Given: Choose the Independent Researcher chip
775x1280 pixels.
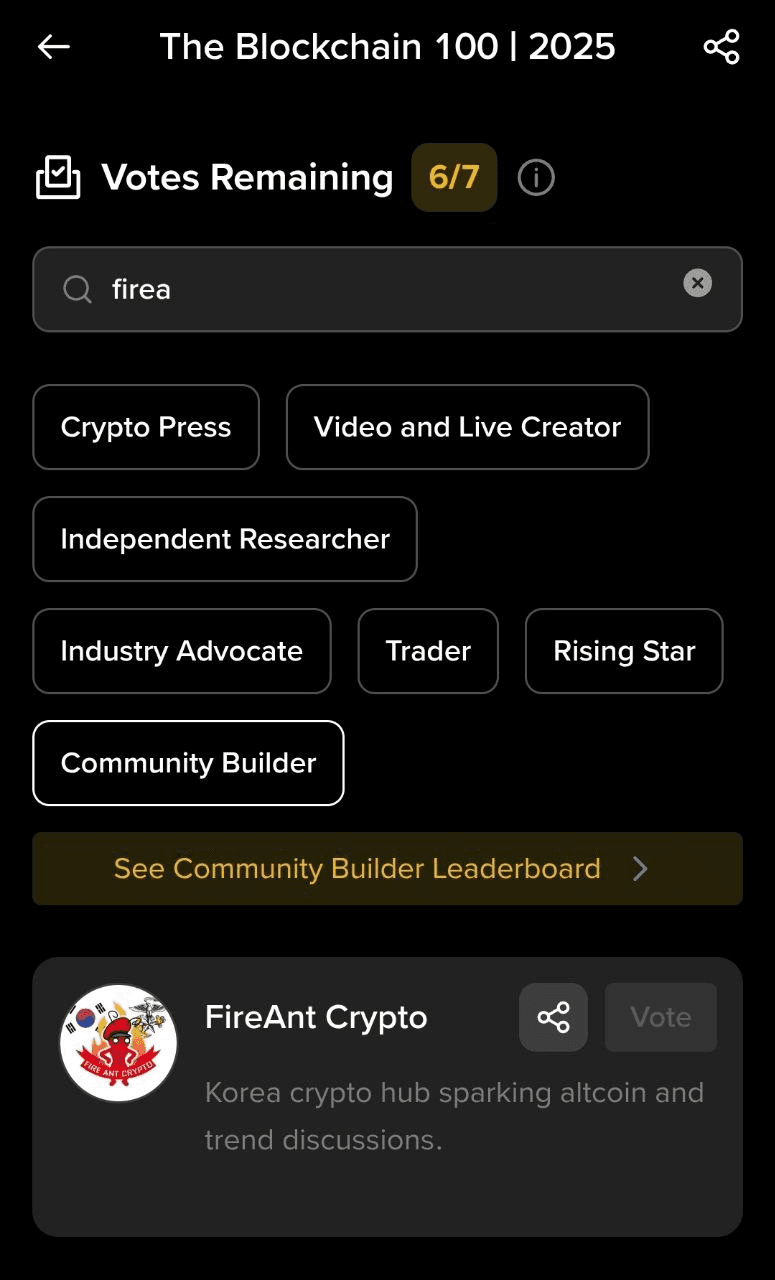Looking at the screenshot, I should click(x=225, y=539).
